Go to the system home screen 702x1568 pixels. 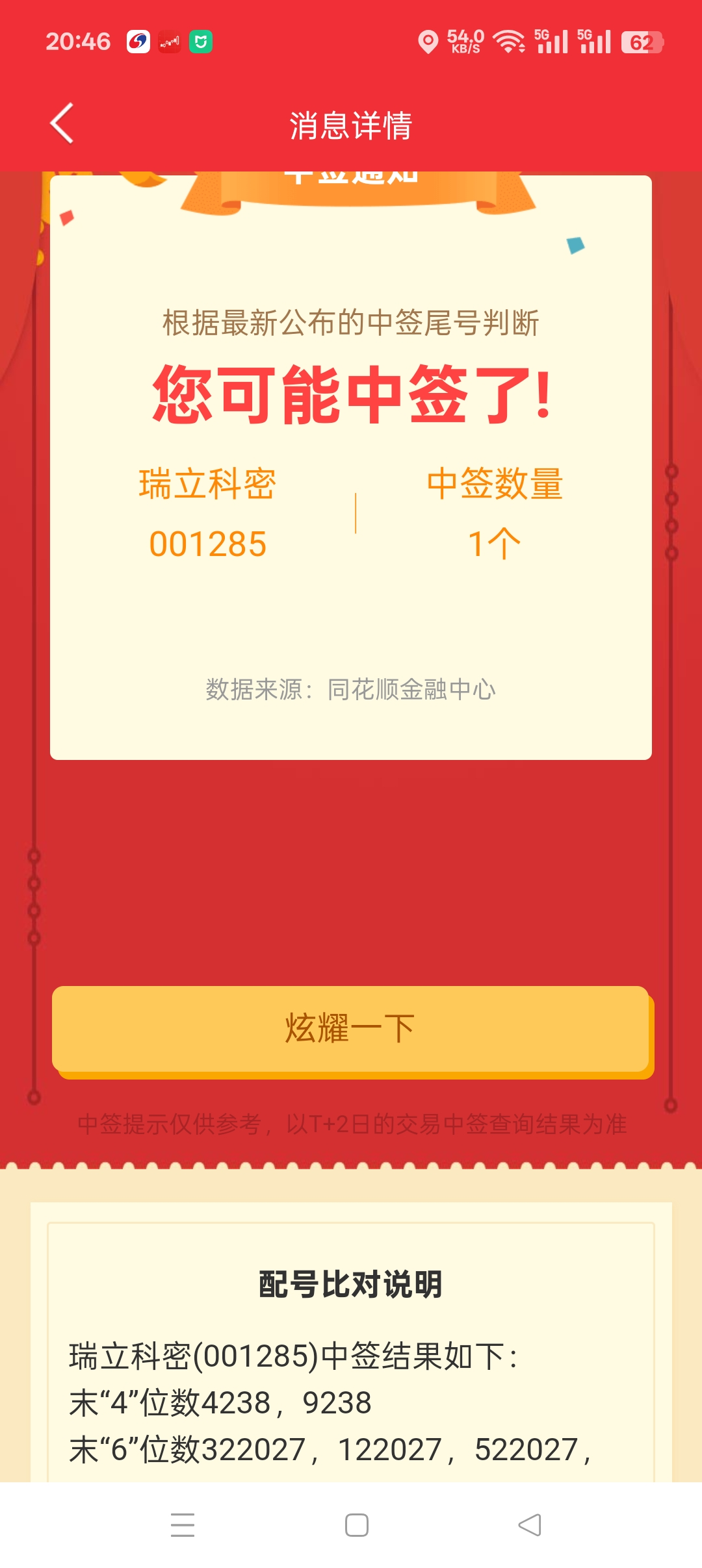[x=356, y=1524]
